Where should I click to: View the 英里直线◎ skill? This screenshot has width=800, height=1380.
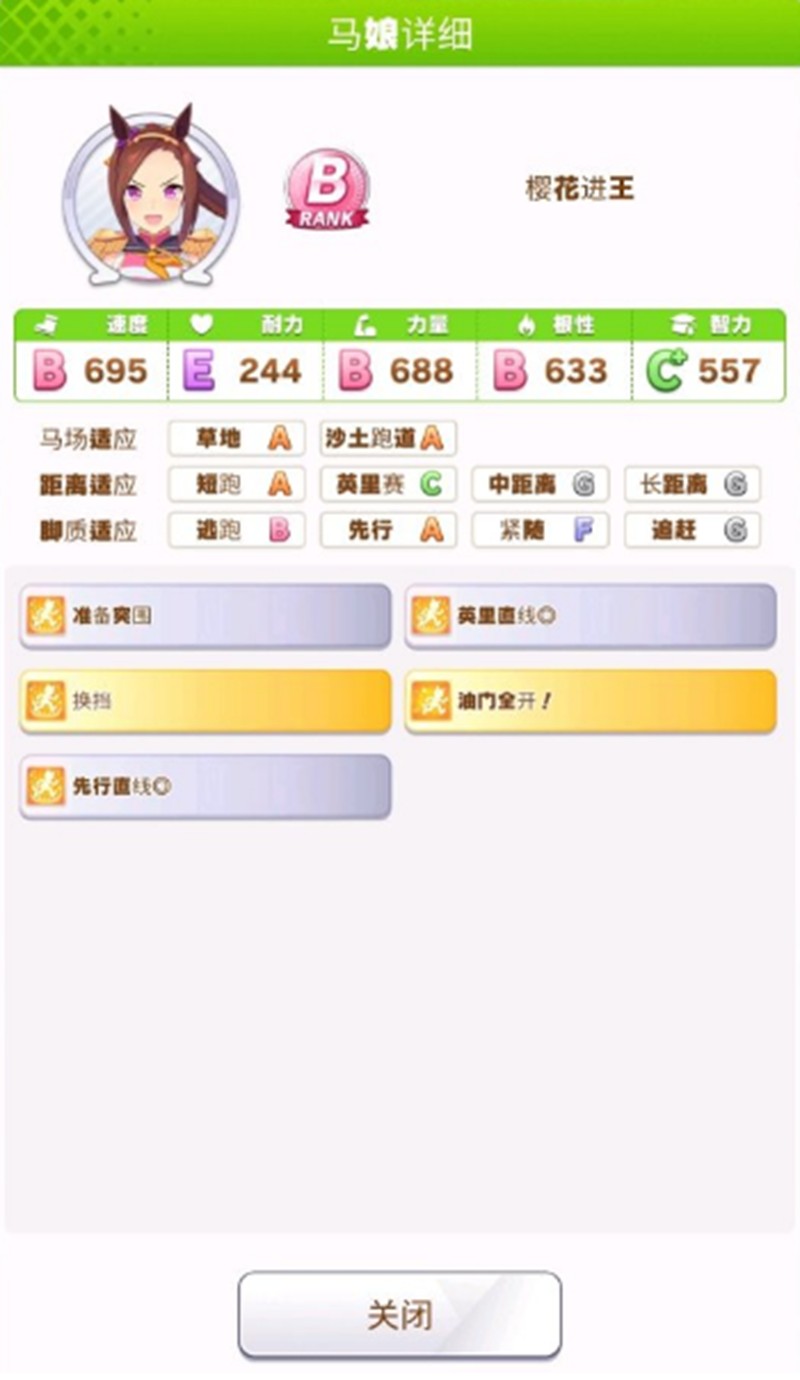590,616
